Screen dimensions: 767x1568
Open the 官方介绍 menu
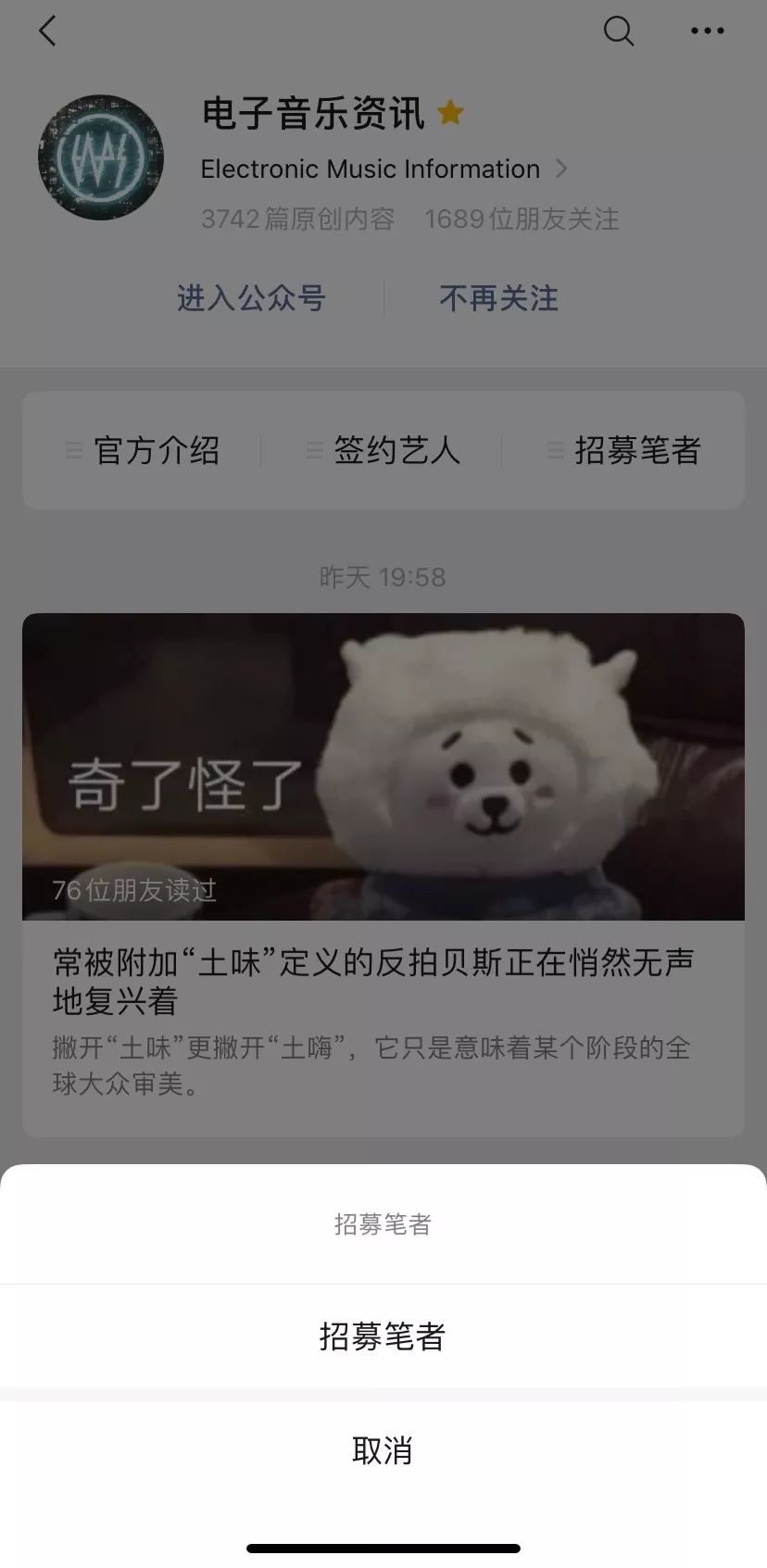coord(145,451)
